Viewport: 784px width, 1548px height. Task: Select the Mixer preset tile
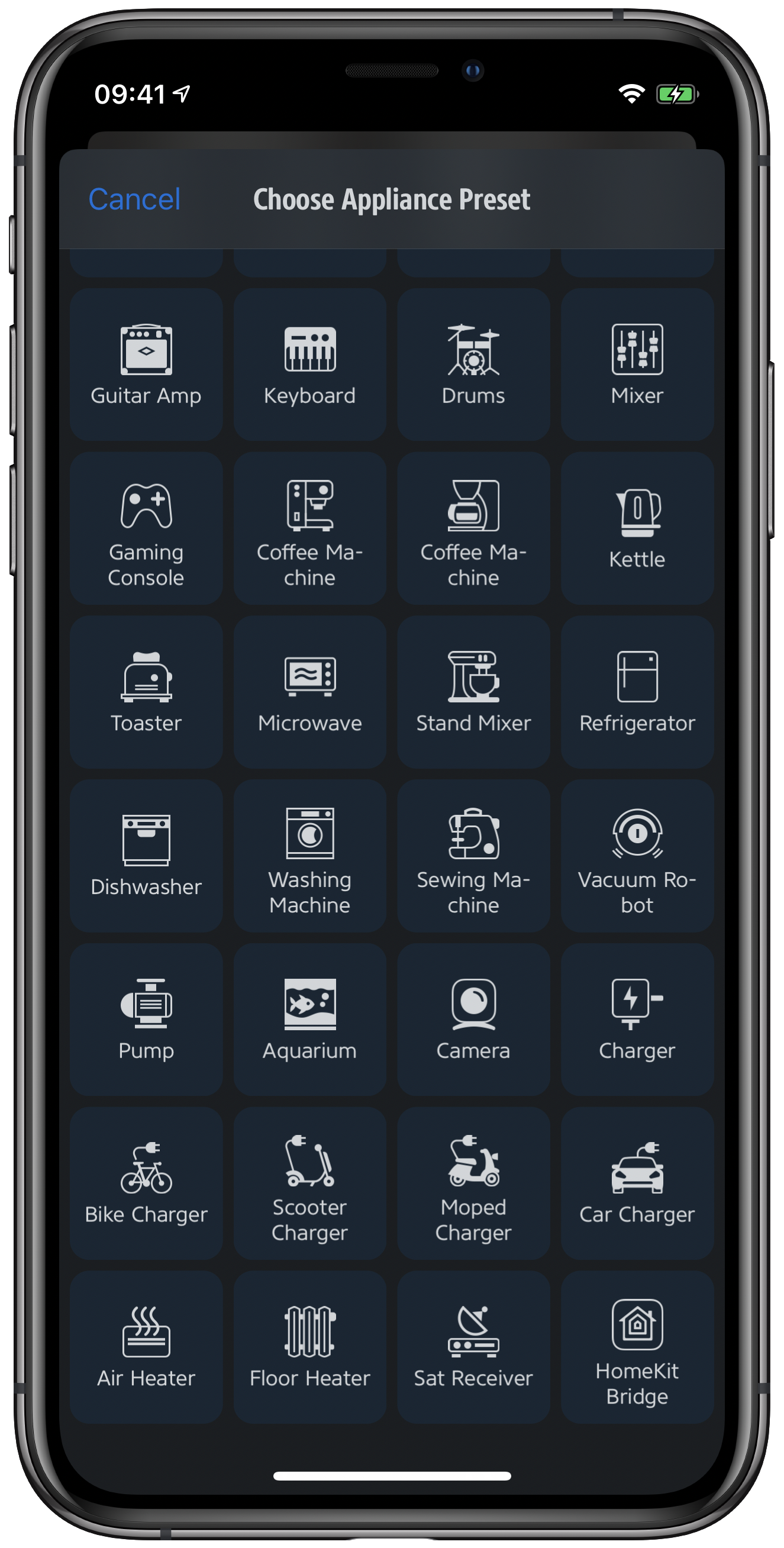coord(637,364)
